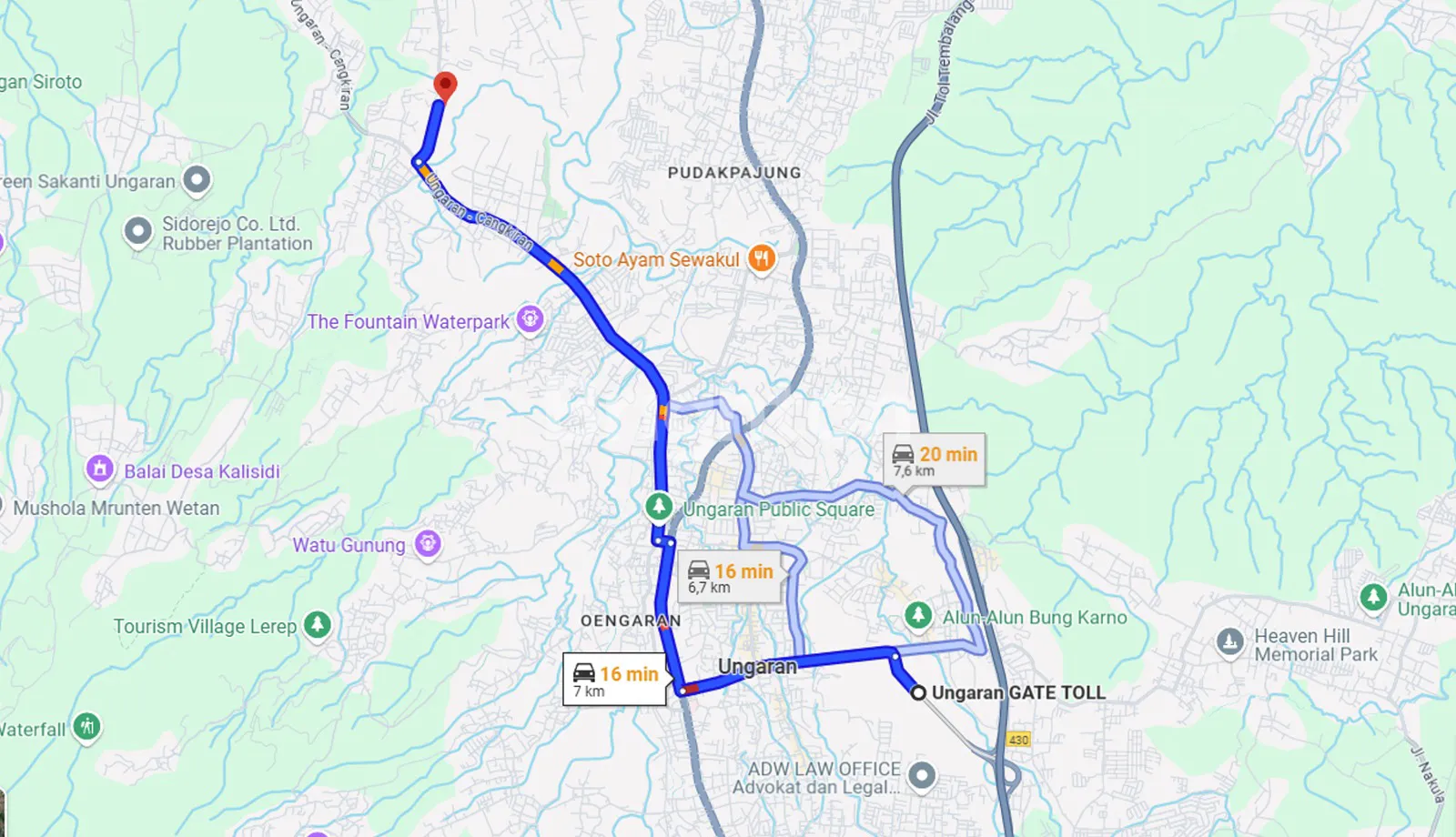Open Sidorejo Co. Ltd. Rubber Plantation marker

click(x=138, y=232)
